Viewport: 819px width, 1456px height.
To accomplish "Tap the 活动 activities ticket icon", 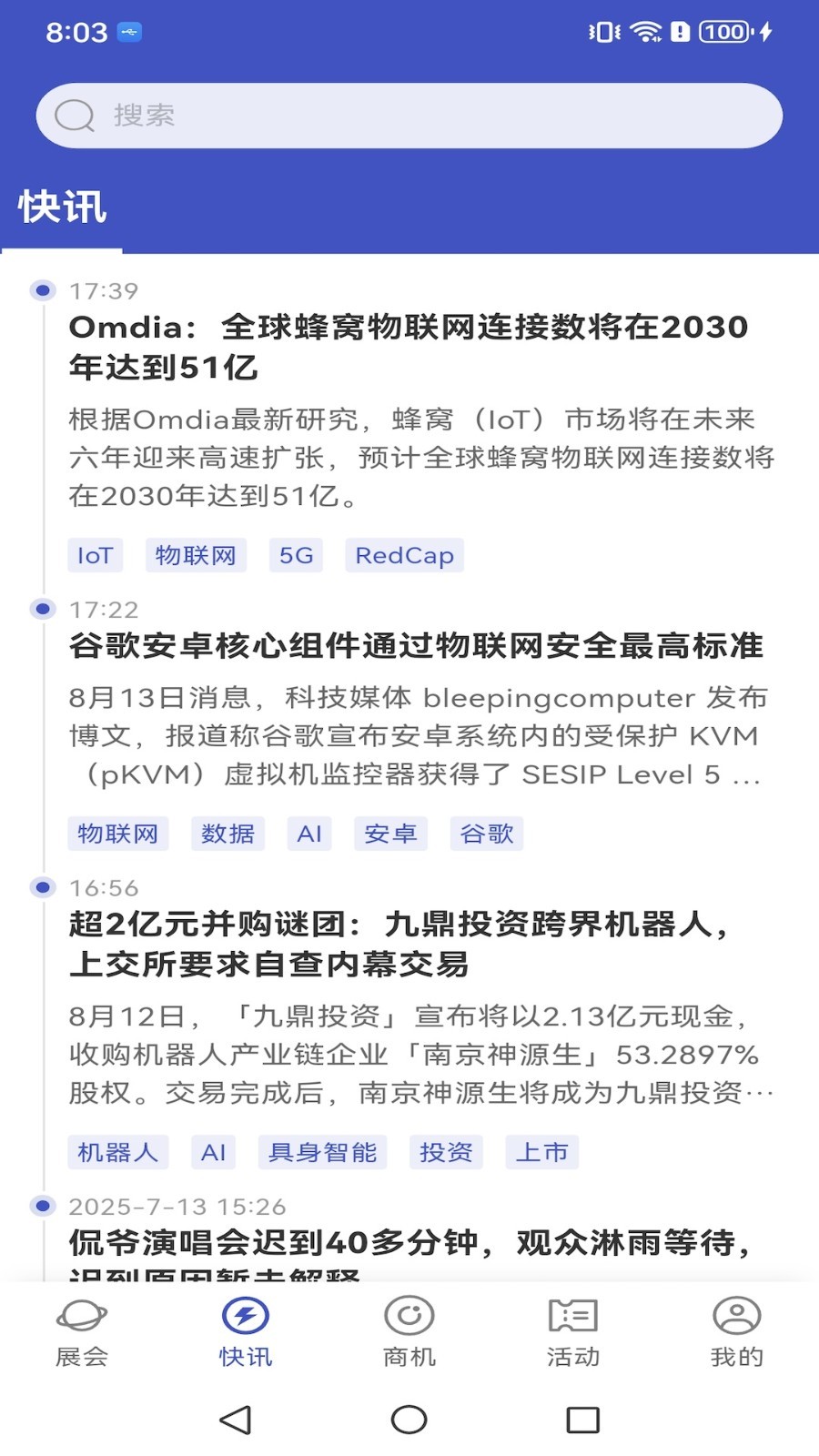I will pos(572,1315).
